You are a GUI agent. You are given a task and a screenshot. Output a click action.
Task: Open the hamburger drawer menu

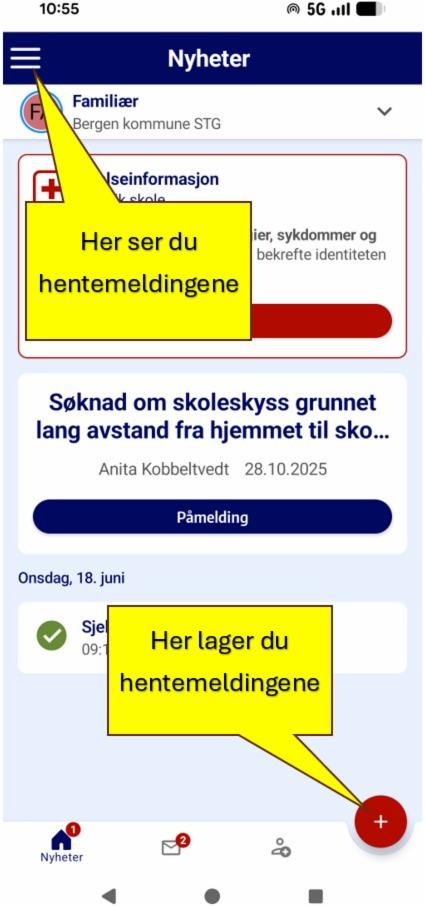(x=25, y=58)
